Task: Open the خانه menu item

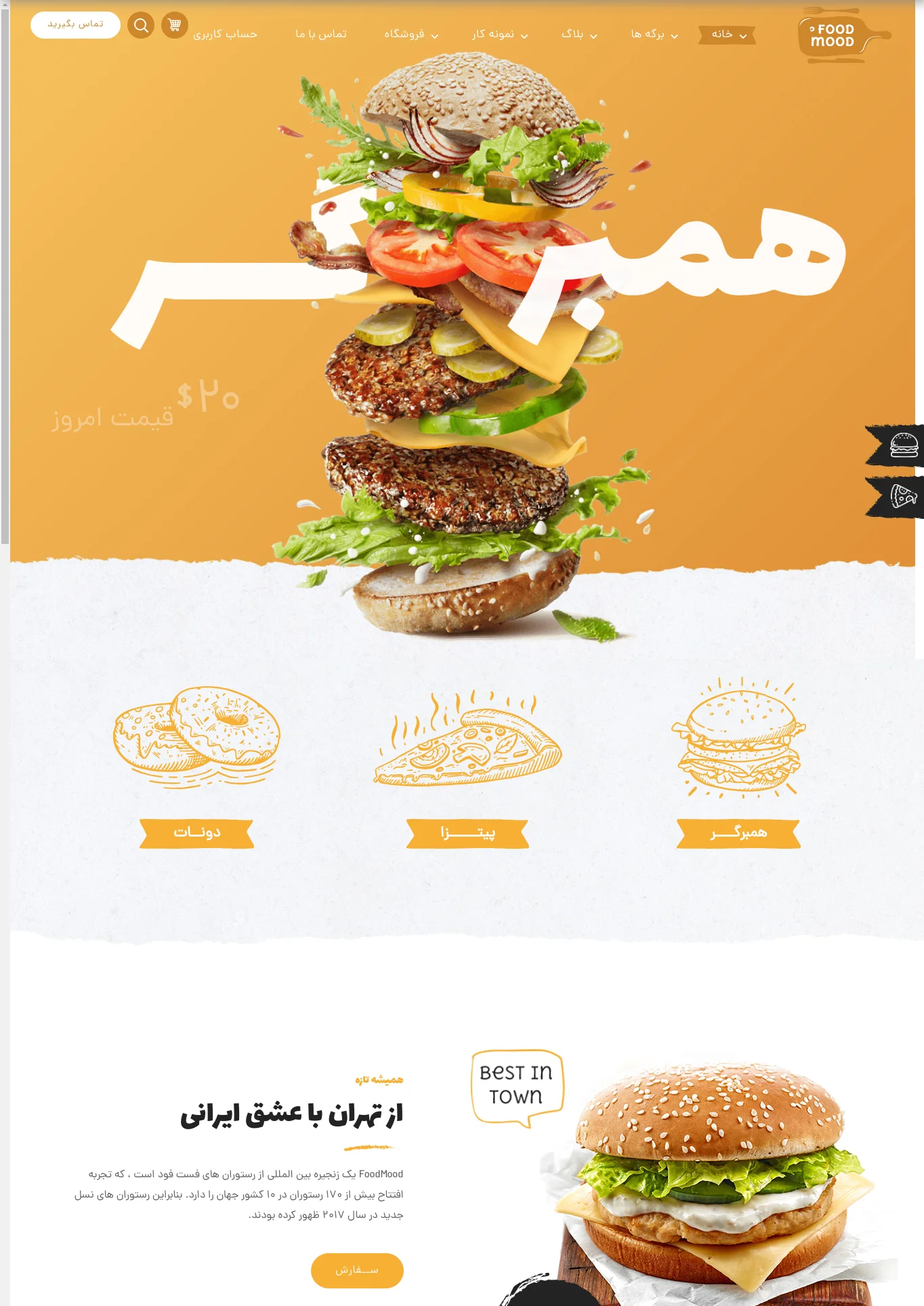Action: [728, 34]
